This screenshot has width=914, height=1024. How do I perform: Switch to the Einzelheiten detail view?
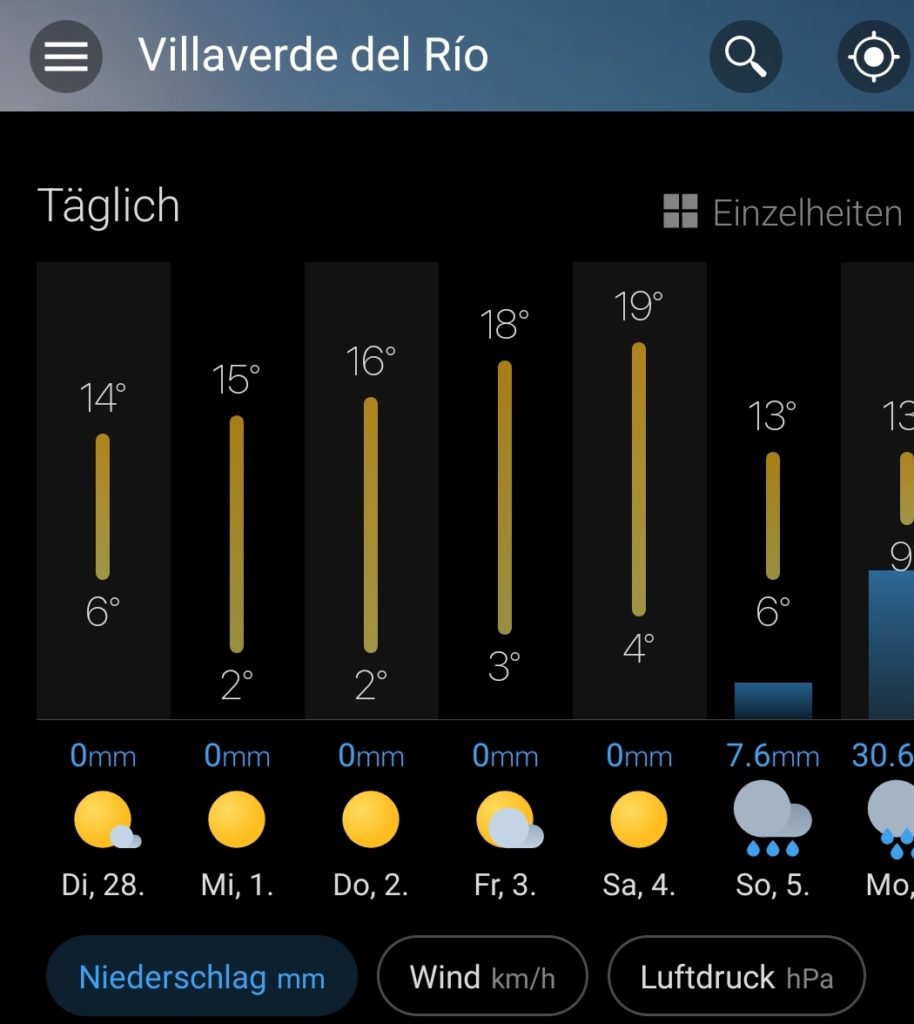tap(783, 212)
